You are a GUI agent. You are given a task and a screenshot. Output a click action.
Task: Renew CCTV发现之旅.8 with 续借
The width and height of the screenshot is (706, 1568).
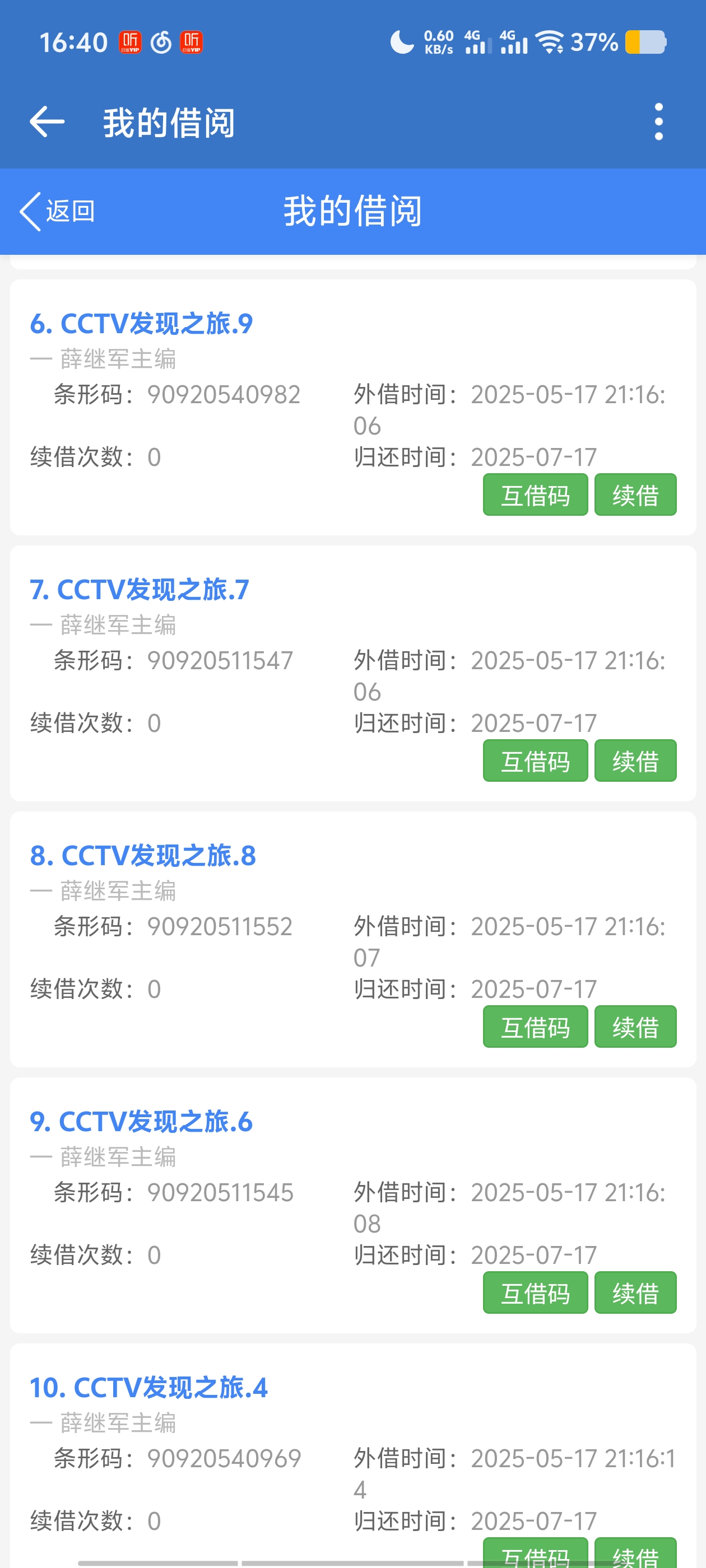635,1027
